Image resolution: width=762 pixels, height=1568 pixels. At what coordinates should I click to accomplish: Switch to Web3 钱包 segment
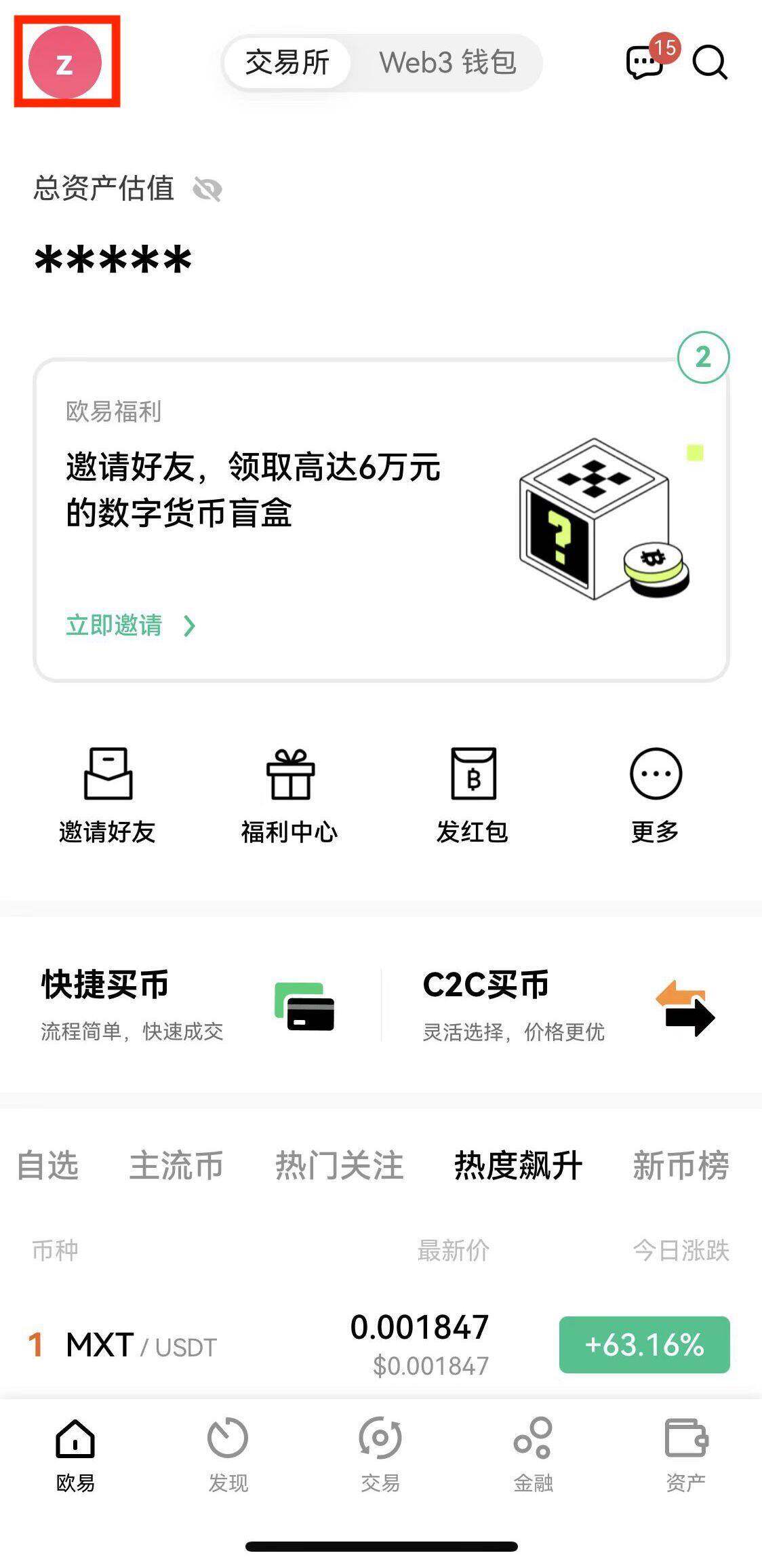tap(447, 63)
